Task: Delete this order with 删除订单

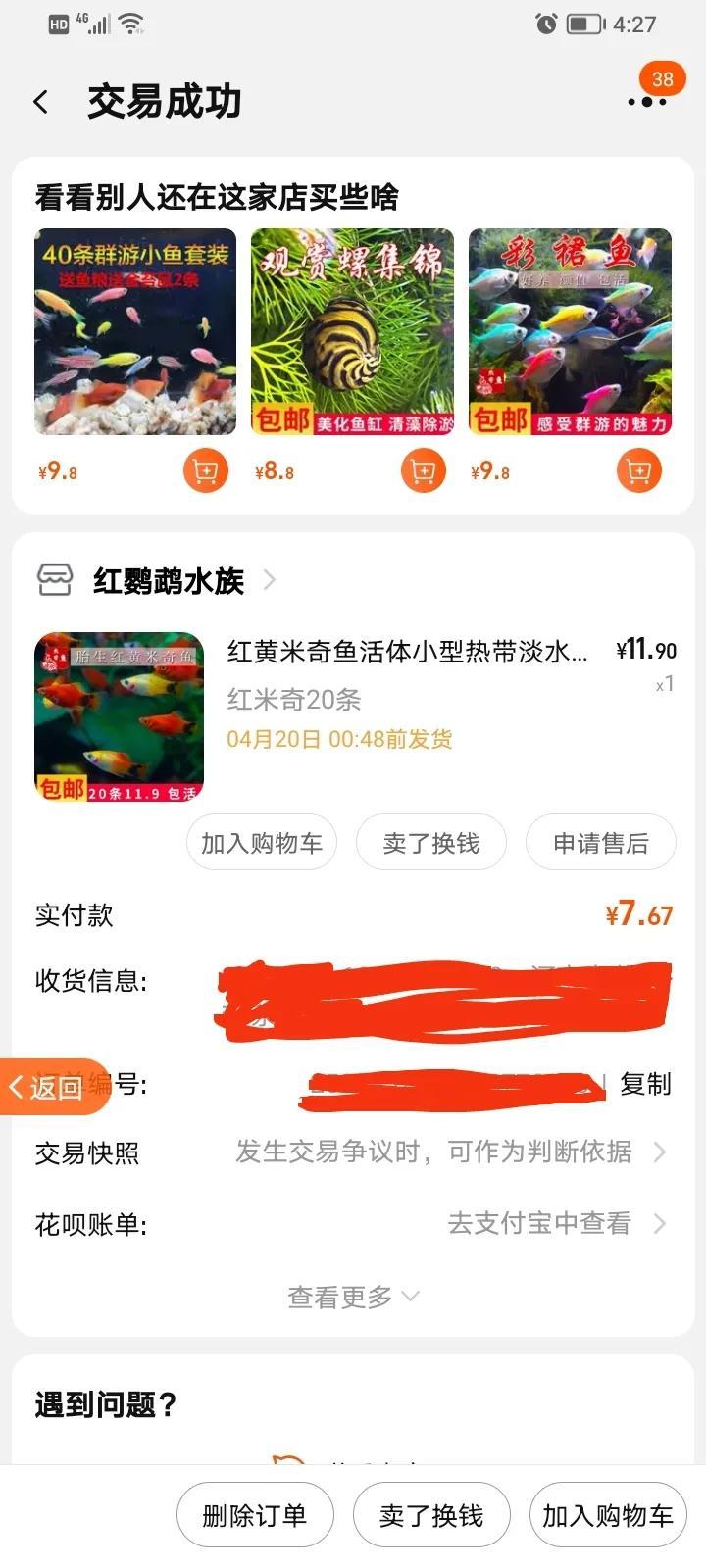Action: (255, 1516)
